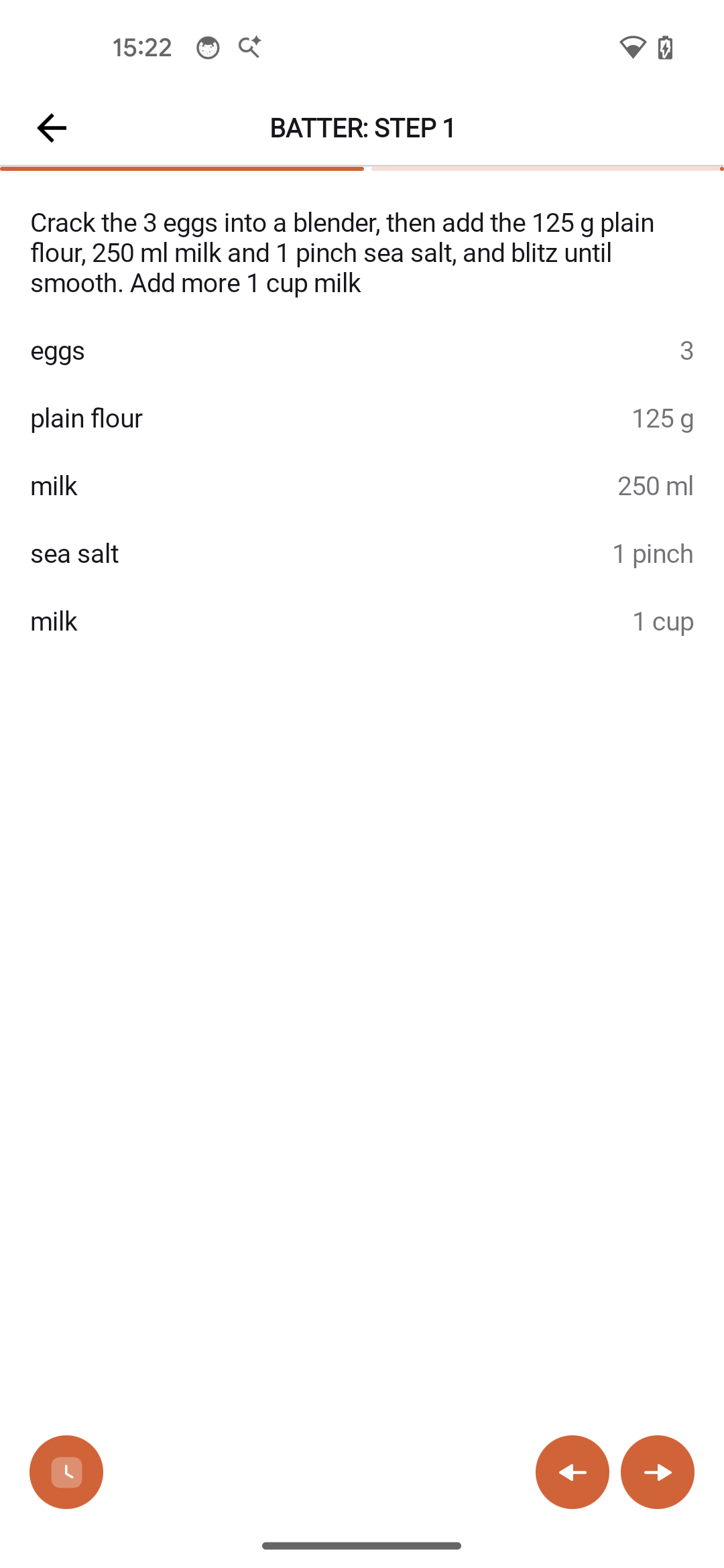Viewport: 724px width, 1568px height.
Task: Tap the clock showing 15:22
Action: click(x=142, y=47)
